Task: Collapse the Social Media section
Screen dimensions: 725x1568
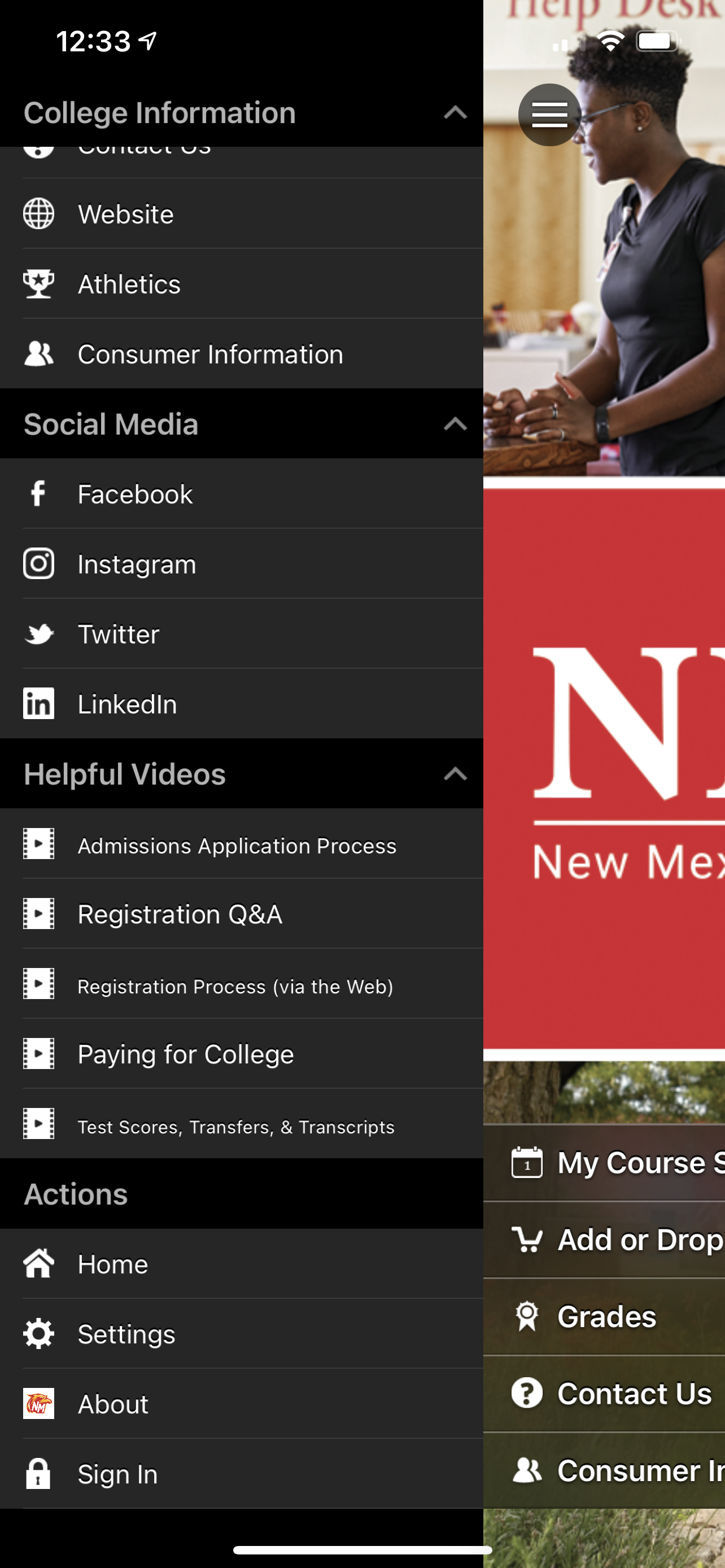Action: pyautogui.click(x=455, y=424)
